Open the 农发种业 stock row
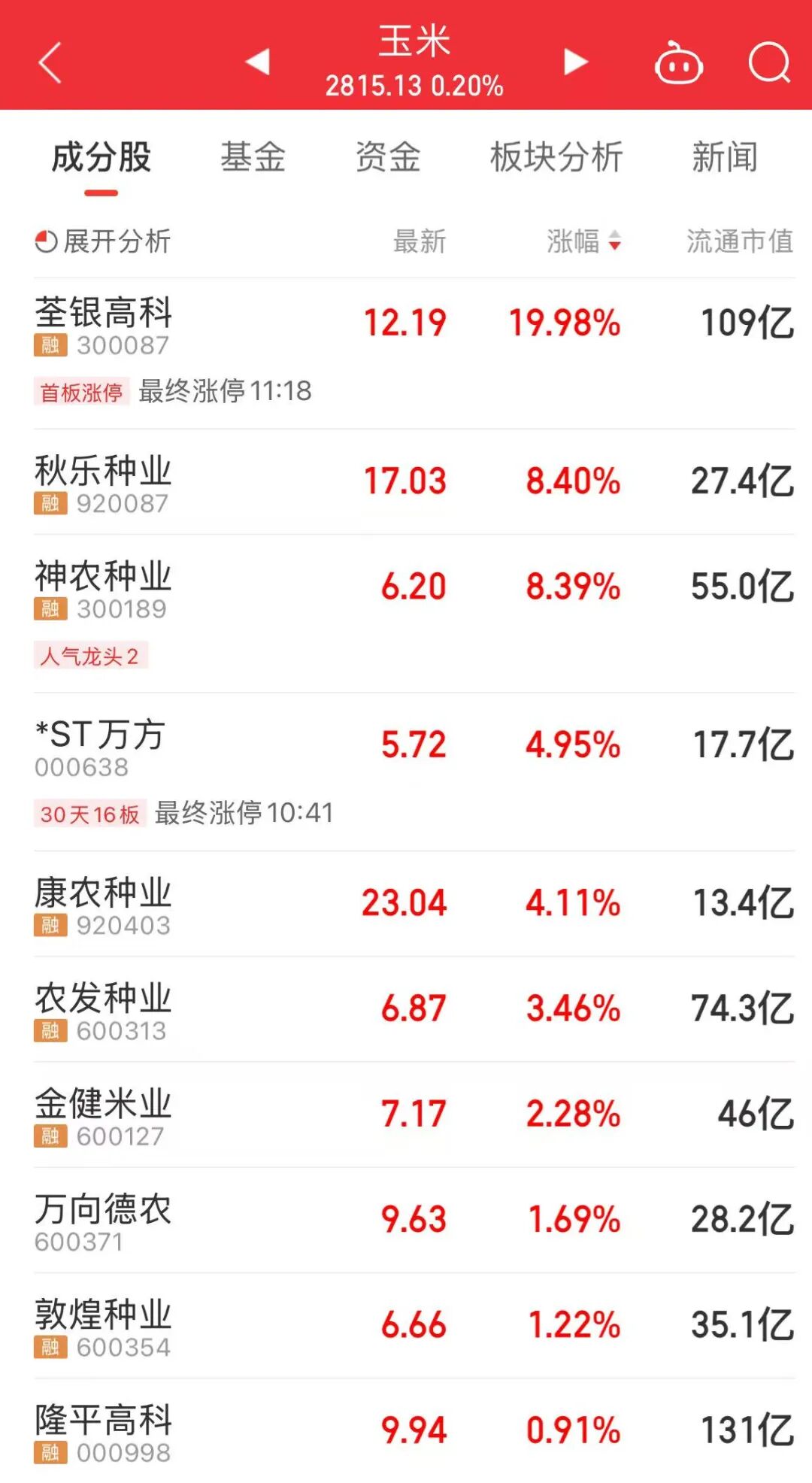 tap(104, 999)
